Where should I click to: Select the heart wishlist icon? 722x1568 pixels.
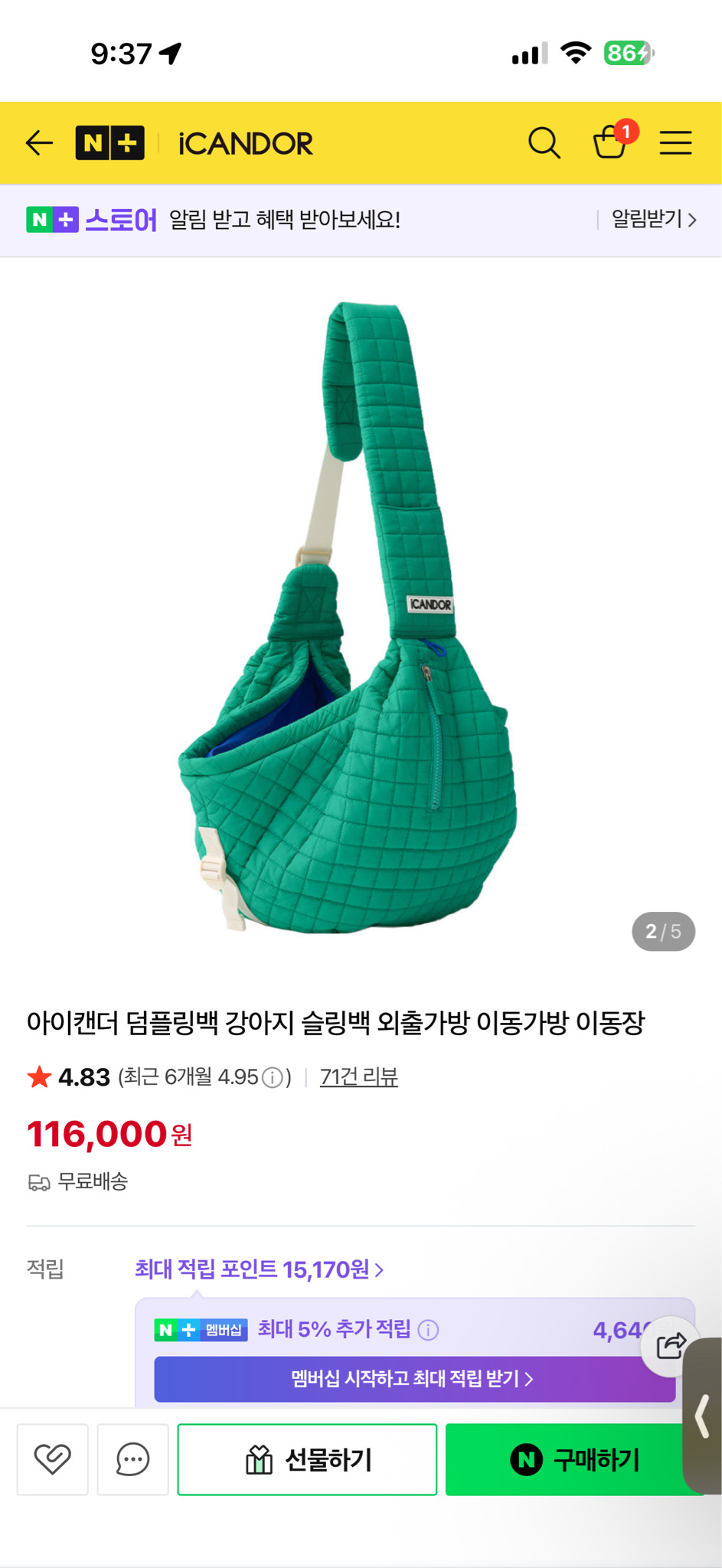52,1459
